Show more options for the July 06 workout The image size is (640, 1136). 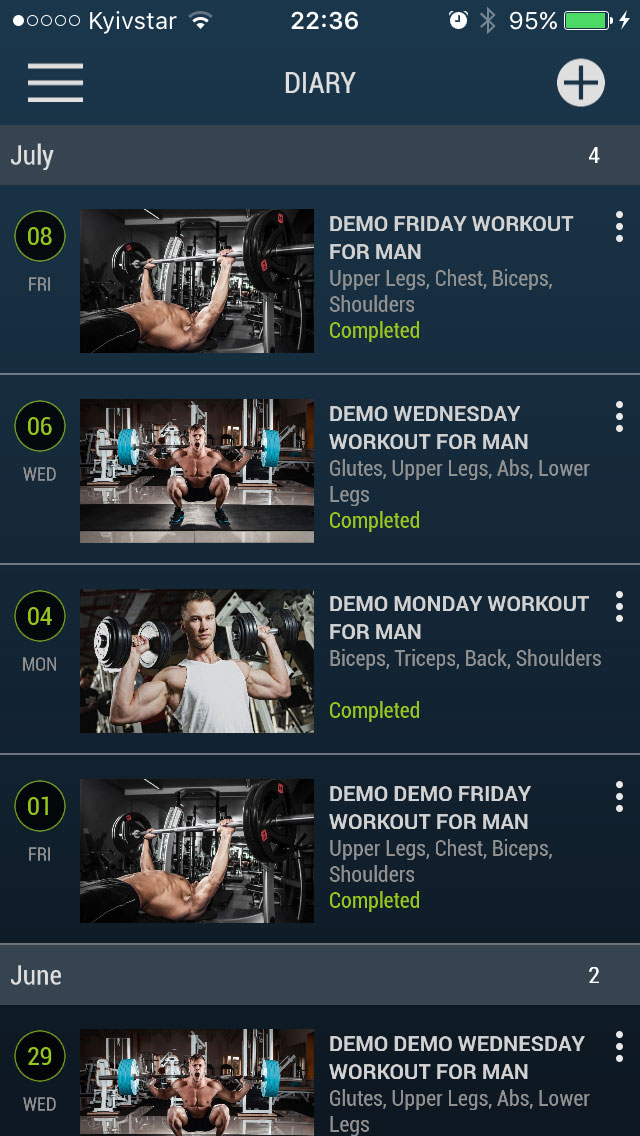tap(619, 417)
